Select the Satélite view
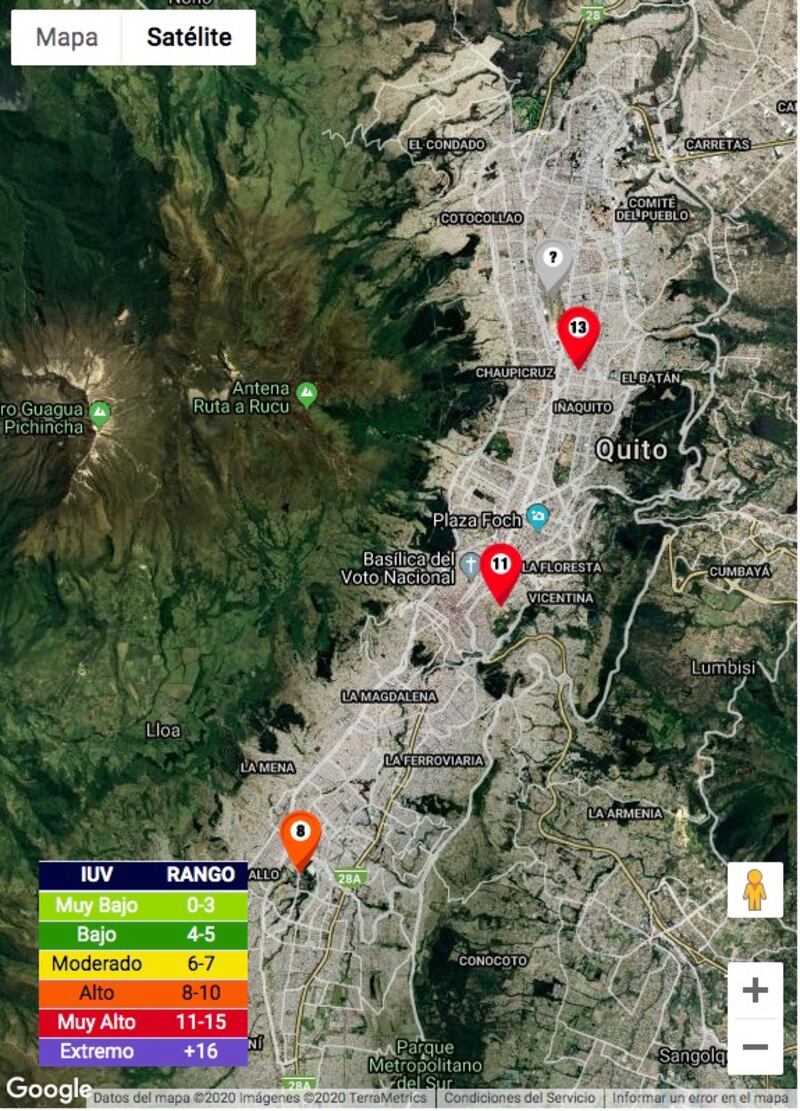Viewport: 800px width, 1111px height. click(189, 38)
